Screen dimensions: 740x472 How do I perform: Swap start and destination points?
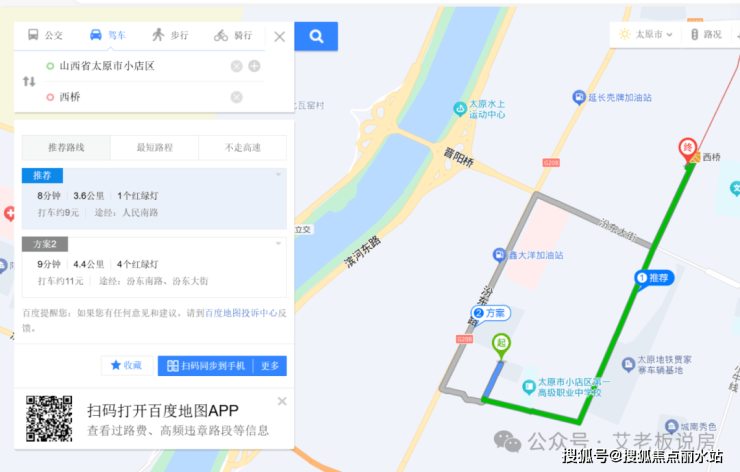point(28,81)
